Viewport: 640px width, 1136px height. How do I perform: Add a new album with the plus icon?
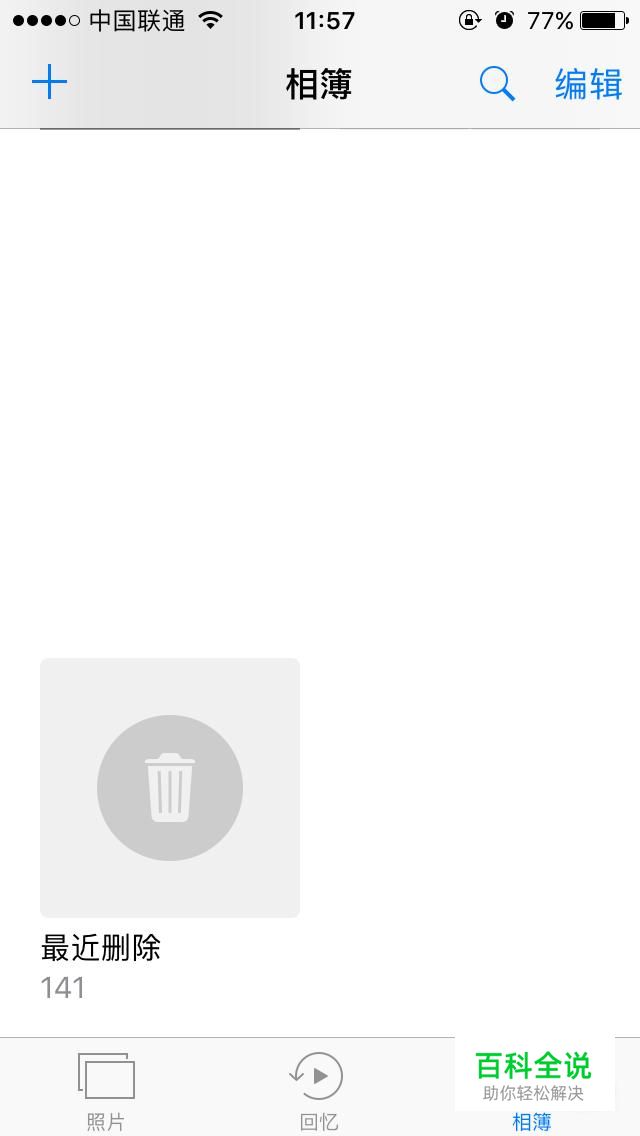point(49,83)
